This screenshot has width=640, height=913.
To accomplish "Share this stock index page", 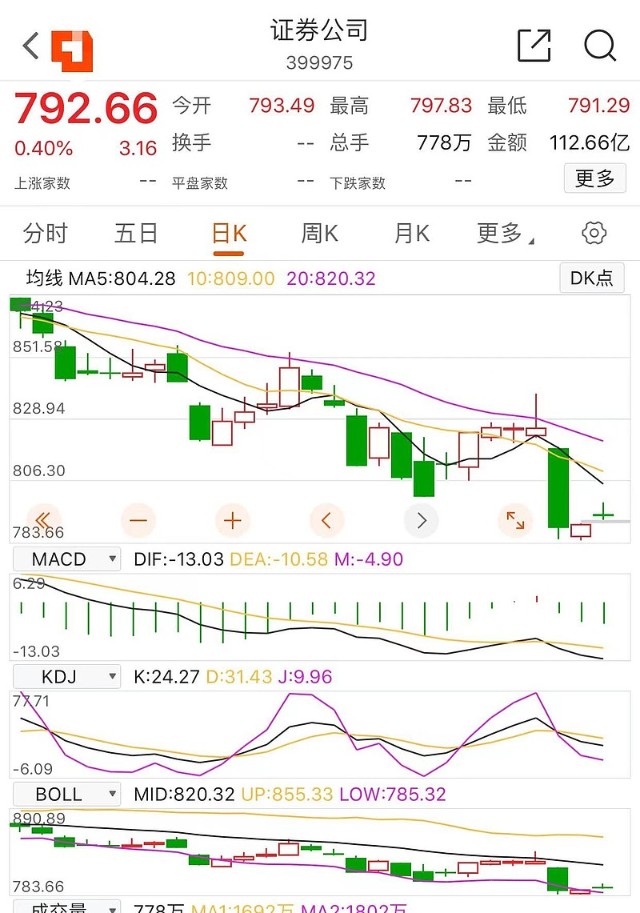I will coord(534,46).
